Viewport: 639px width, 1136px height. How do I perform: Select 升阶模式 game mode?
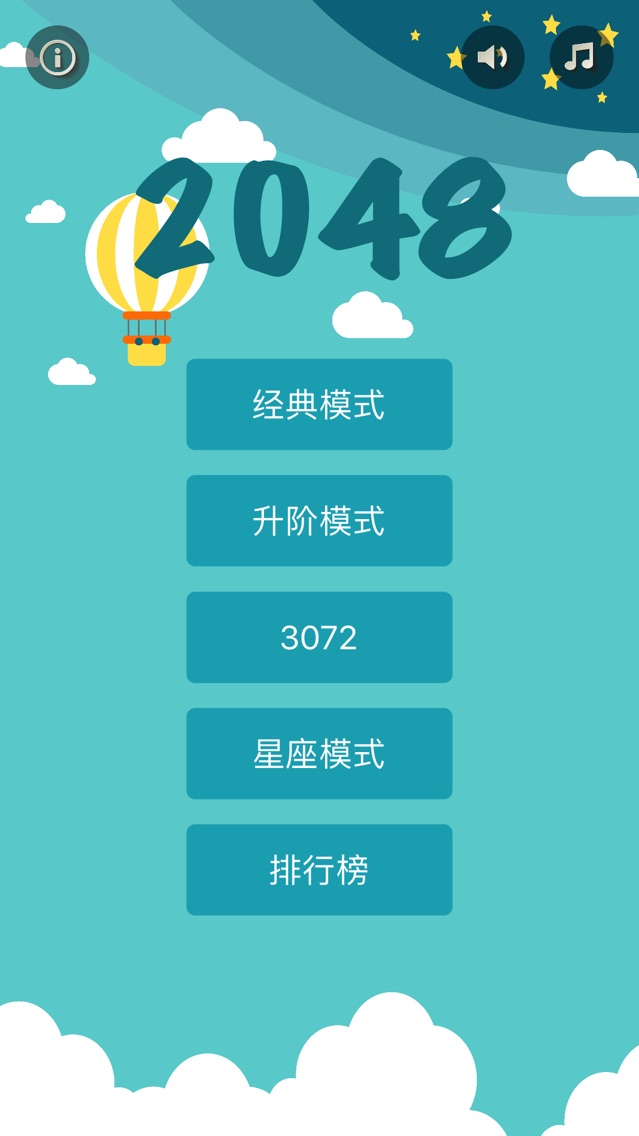pyautogui.click(x=319, y=521)
